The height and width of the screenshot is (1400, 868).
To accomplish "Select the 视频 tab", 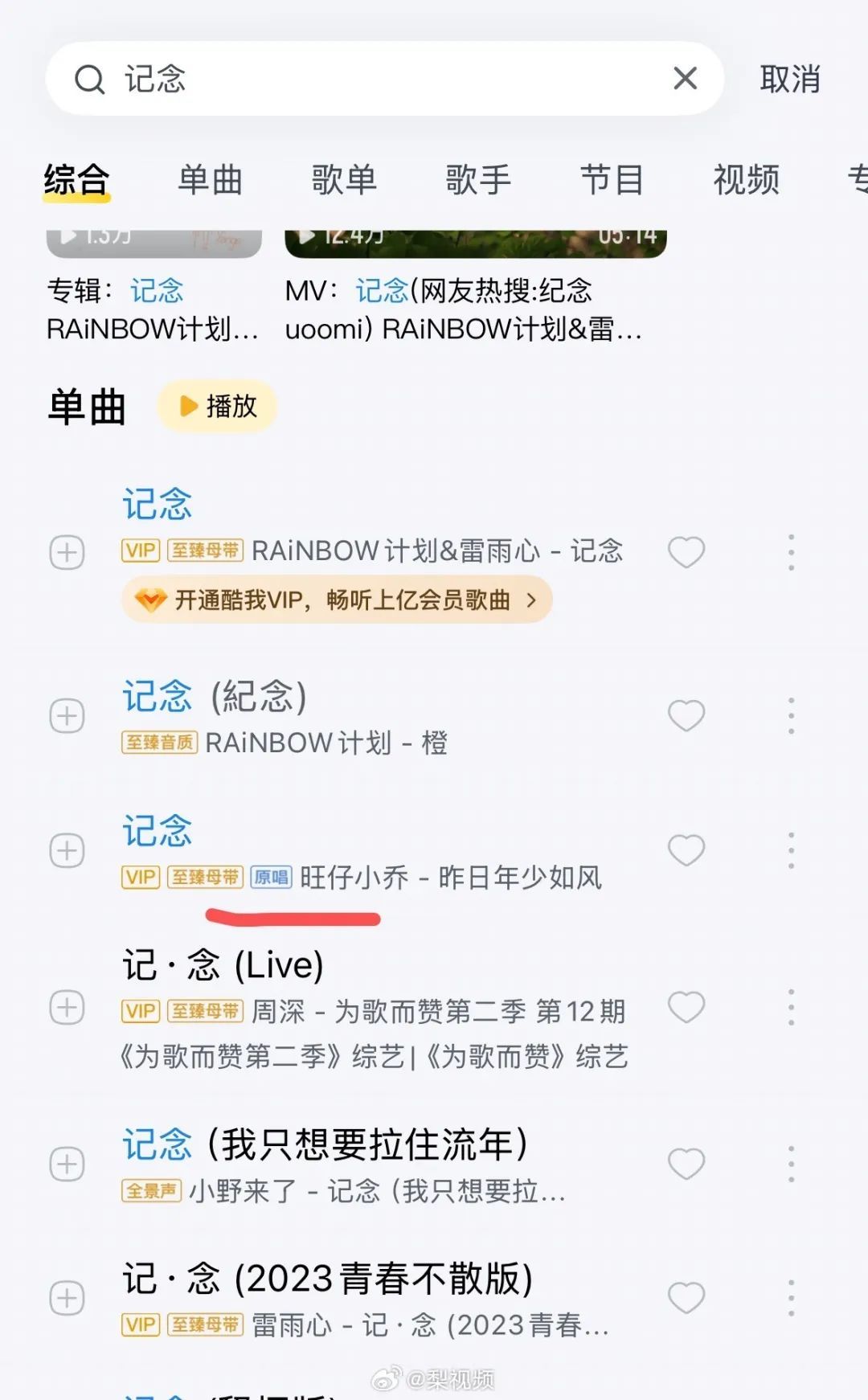I will (x=746, y=180).
